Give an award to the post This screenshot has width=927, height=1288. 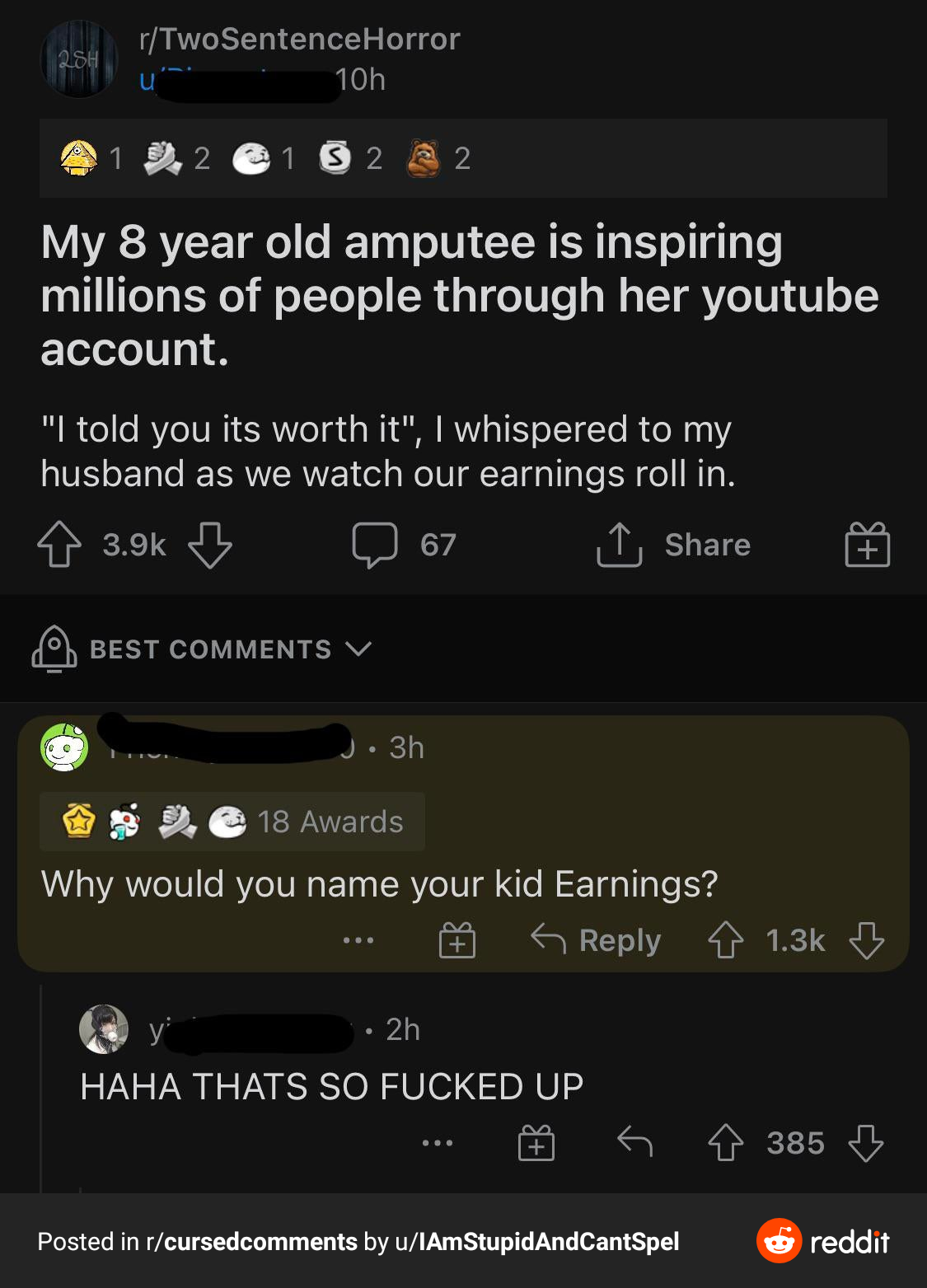[867, 545]
